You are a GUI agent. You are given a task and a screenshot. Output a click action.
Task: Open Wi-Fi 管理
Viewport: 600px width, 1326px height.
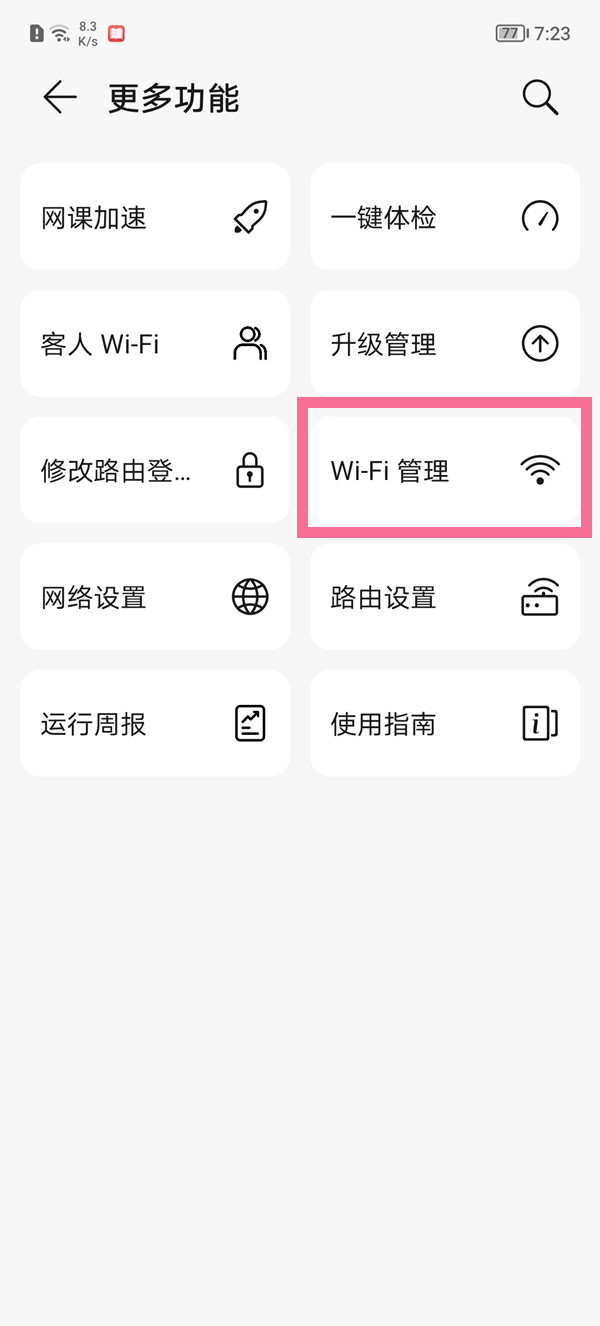[x=445, y=470]
